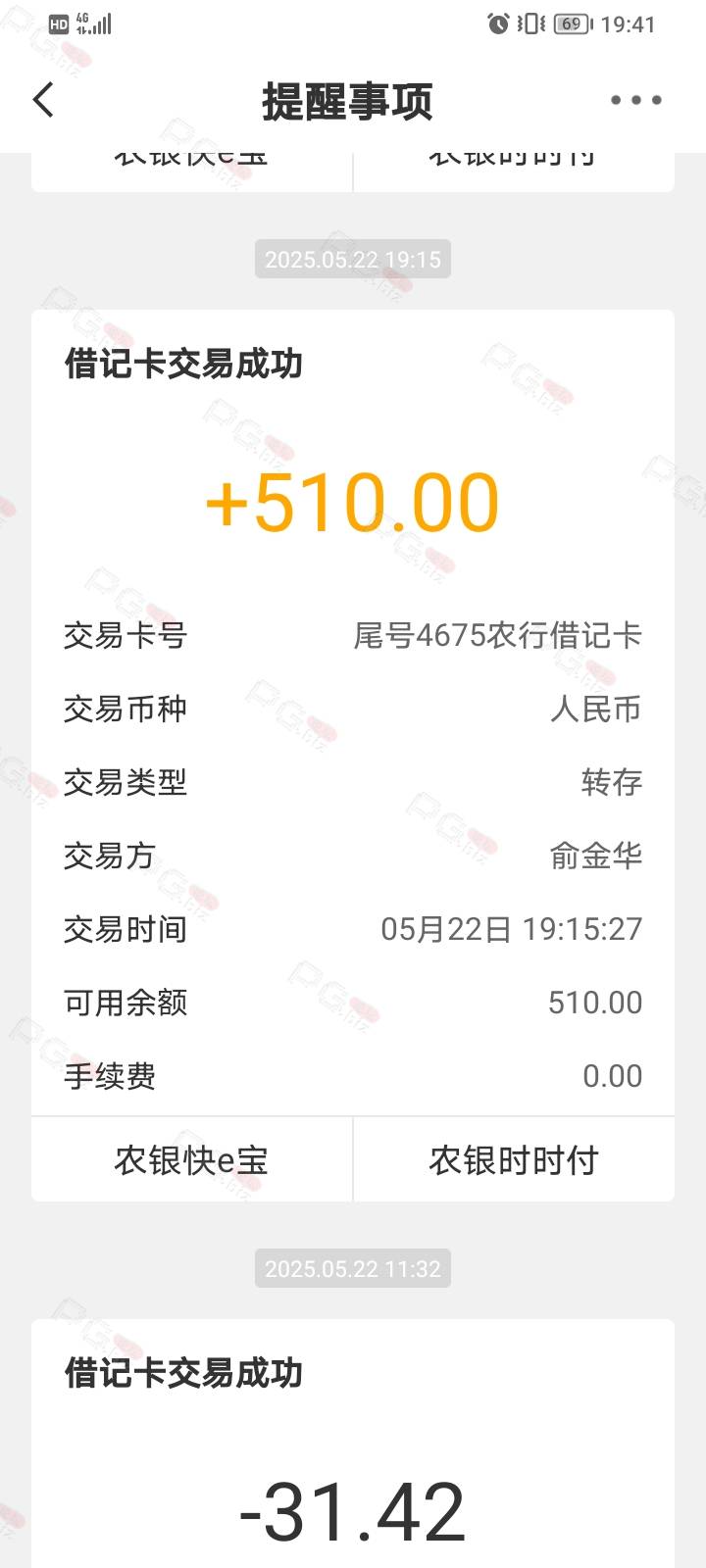
Task: Open the three-dot overflow menu
Action: click(x=635, y=100)
